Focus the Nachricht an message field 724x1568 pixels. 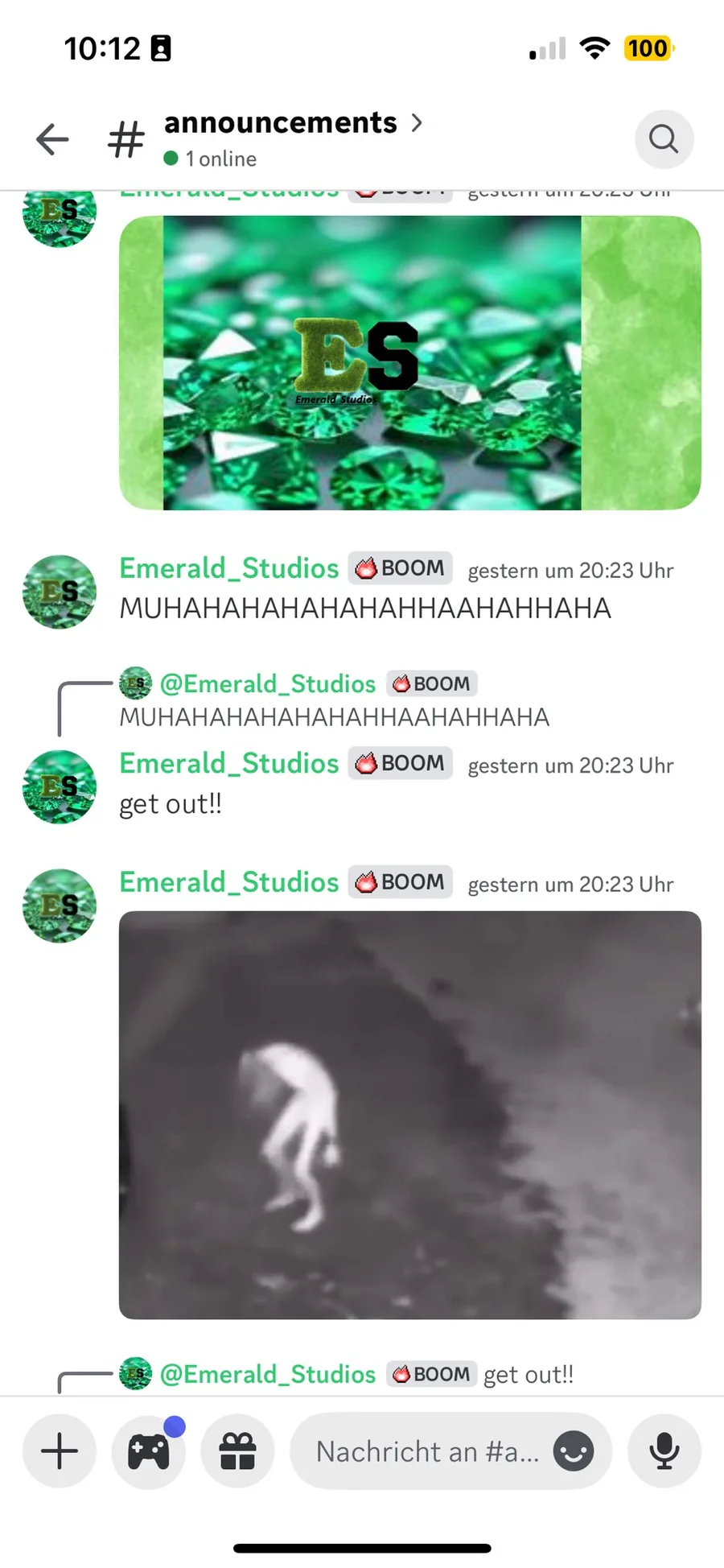click(x=426, y=1451)
